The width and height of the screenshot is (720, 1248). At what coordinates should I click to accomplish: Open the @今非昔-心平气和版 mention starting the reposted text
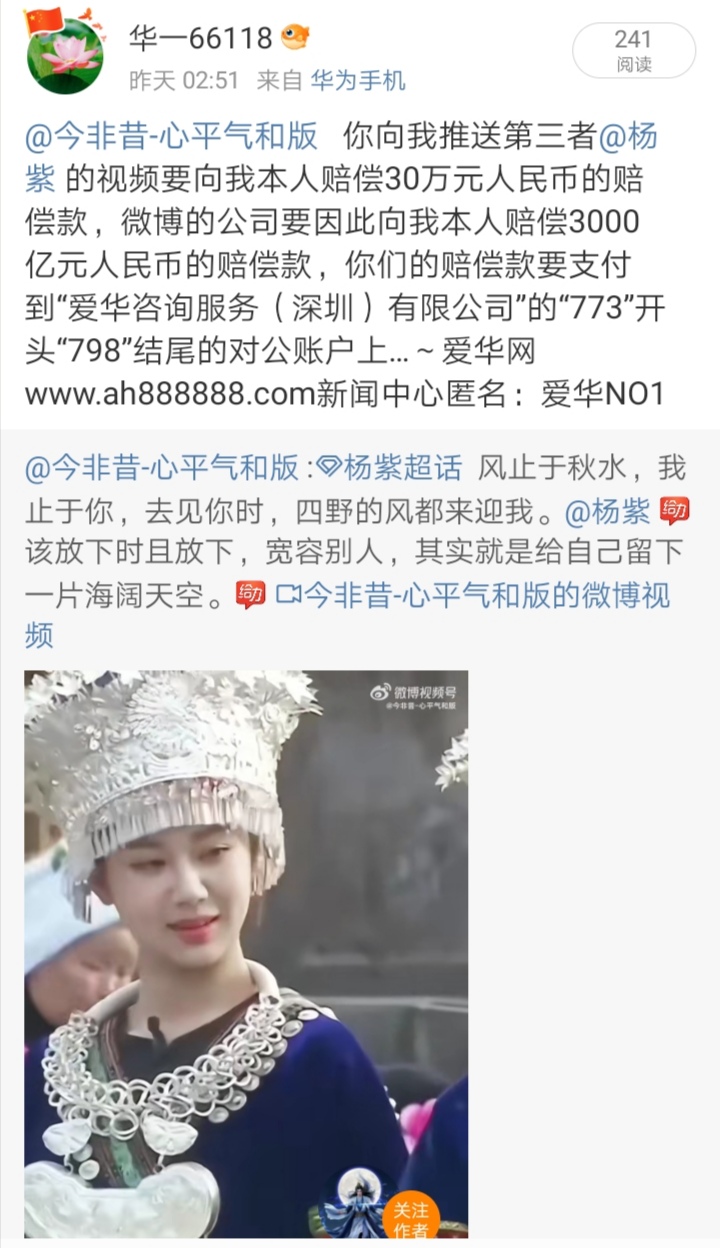161,467
